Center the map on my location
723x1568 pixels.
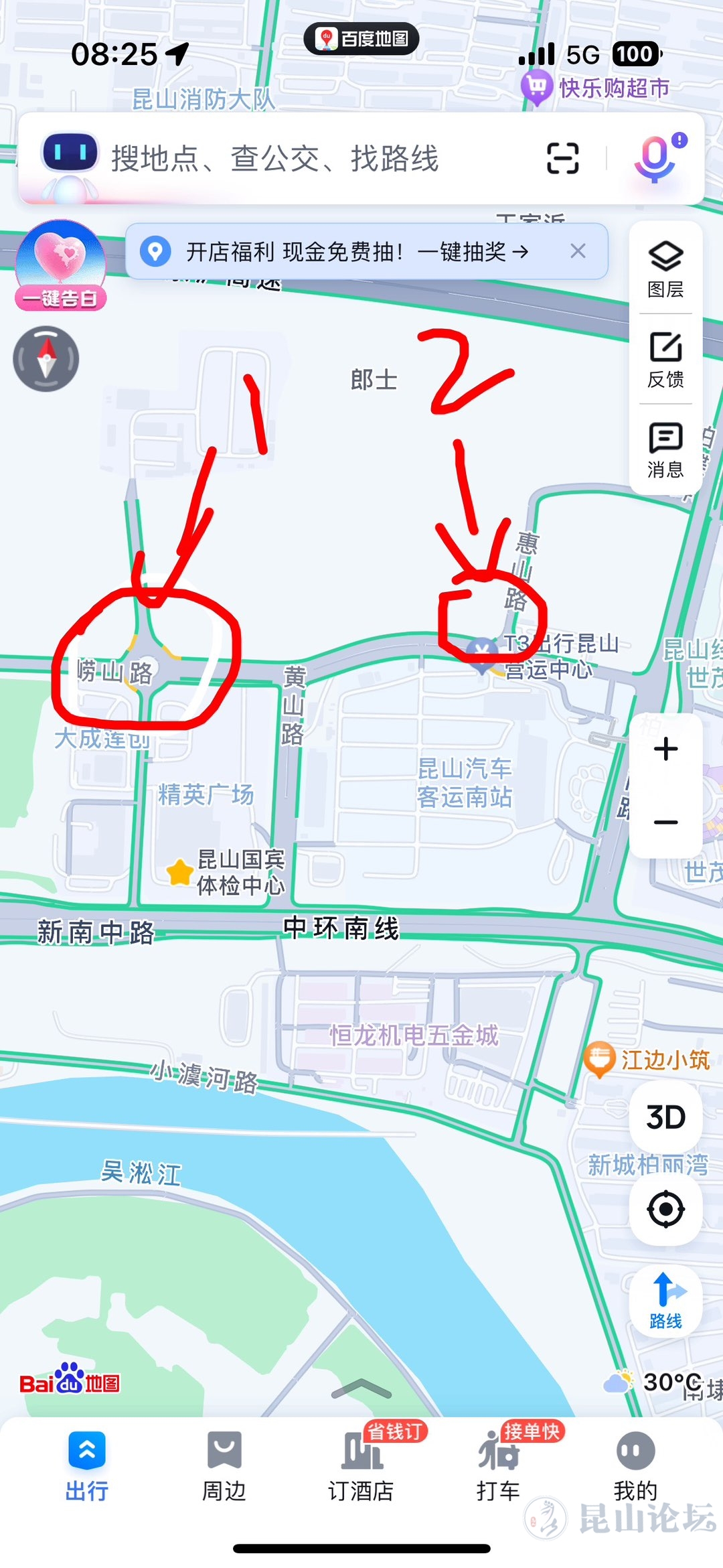665,1209
